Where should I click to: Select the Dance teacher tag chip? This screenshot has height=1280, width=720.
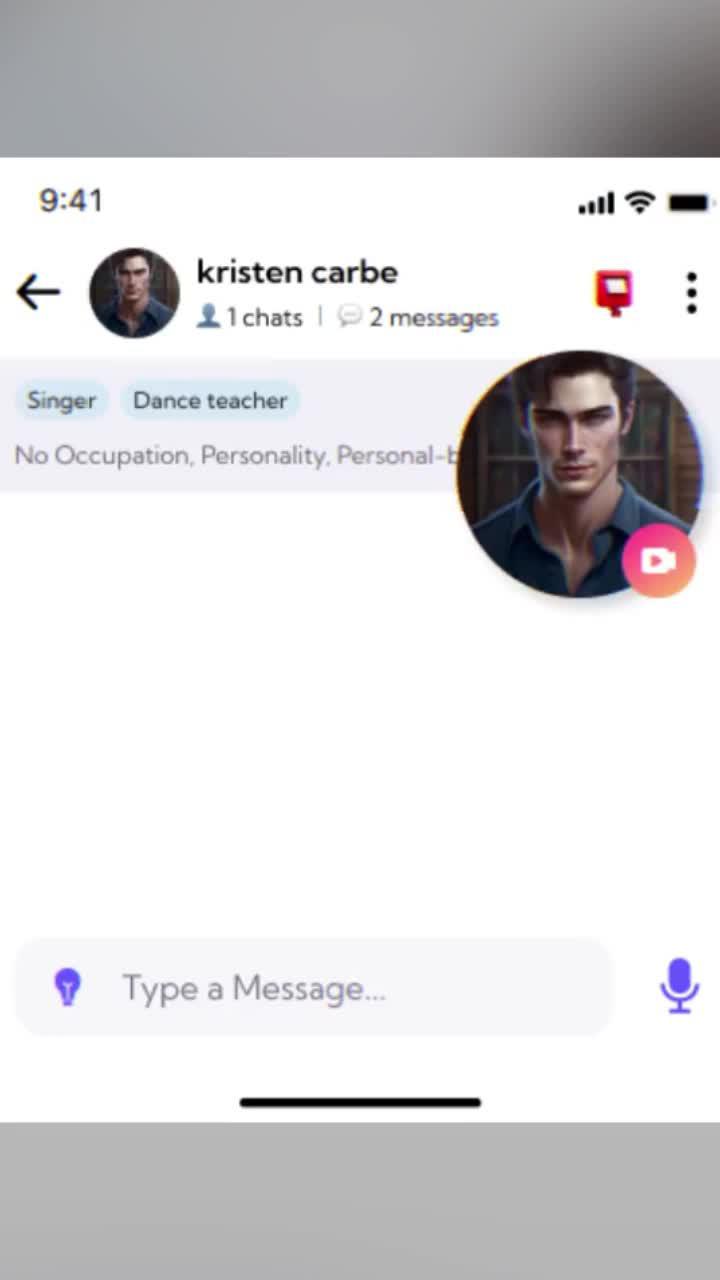click(x=210, y=400)
